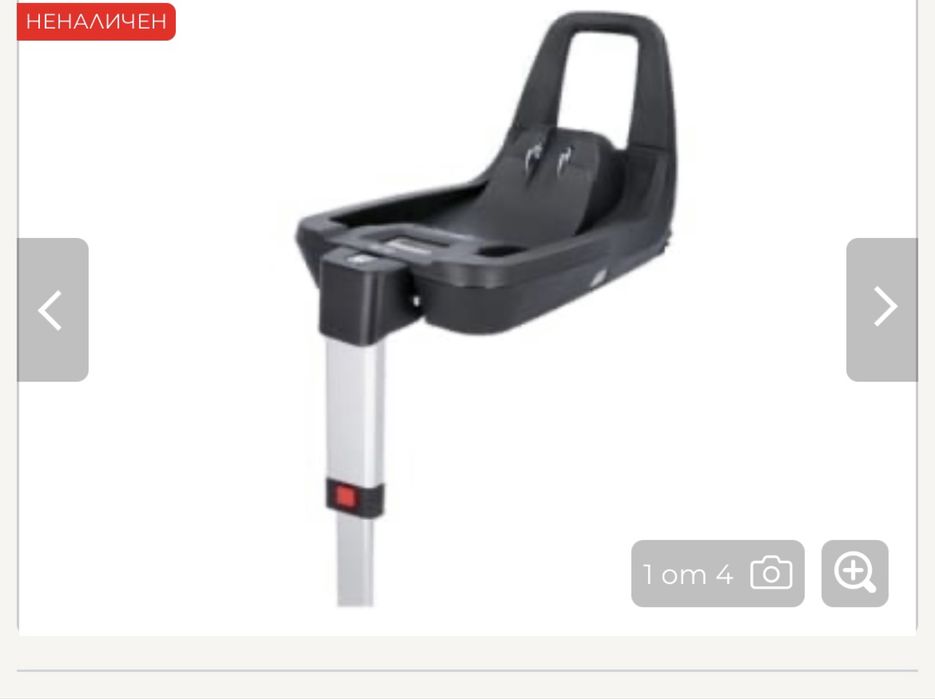Open the photo gallery 1 от 4
This screenshot has width=935, height=699.
[717, 574]
